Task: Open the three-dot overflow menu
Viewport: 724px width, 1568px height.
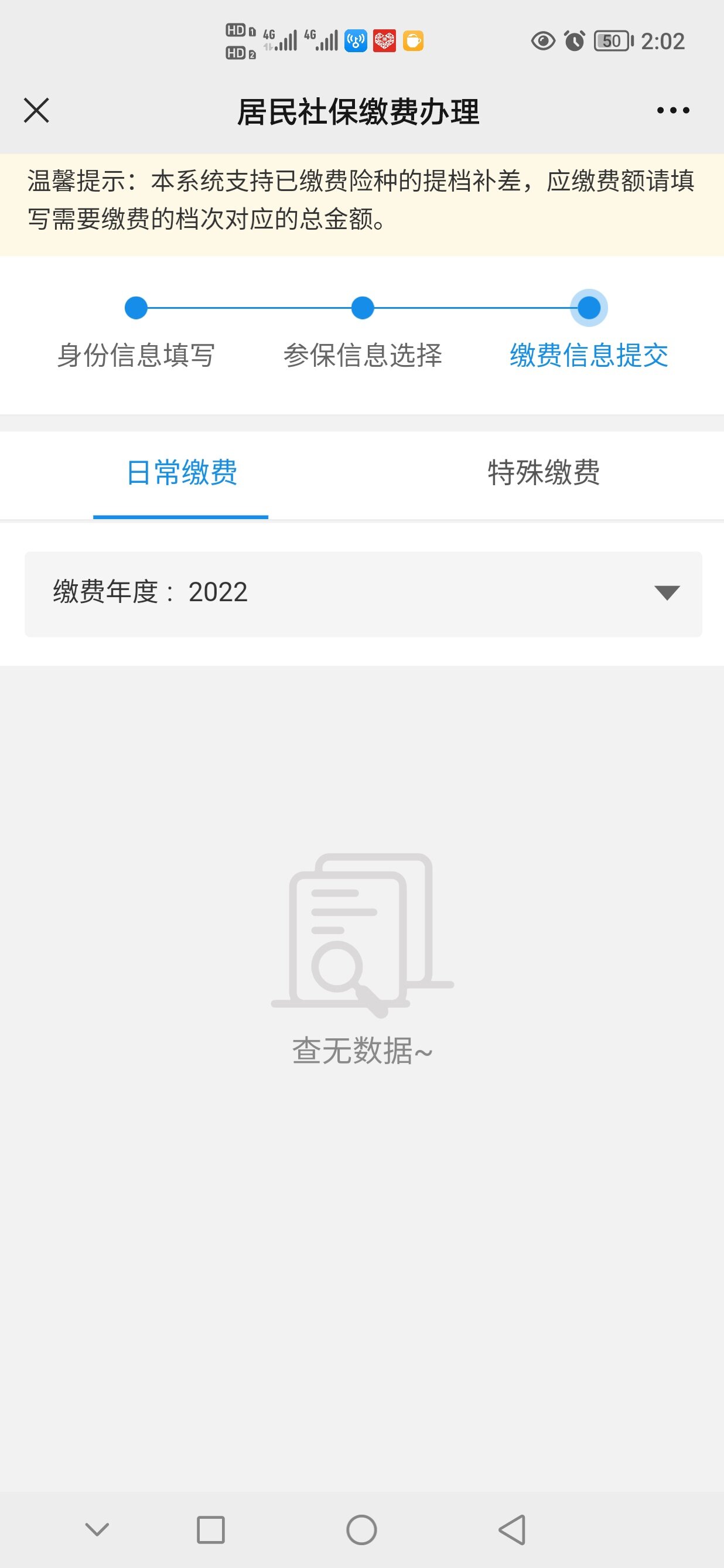Action: (x=673, y=111)
